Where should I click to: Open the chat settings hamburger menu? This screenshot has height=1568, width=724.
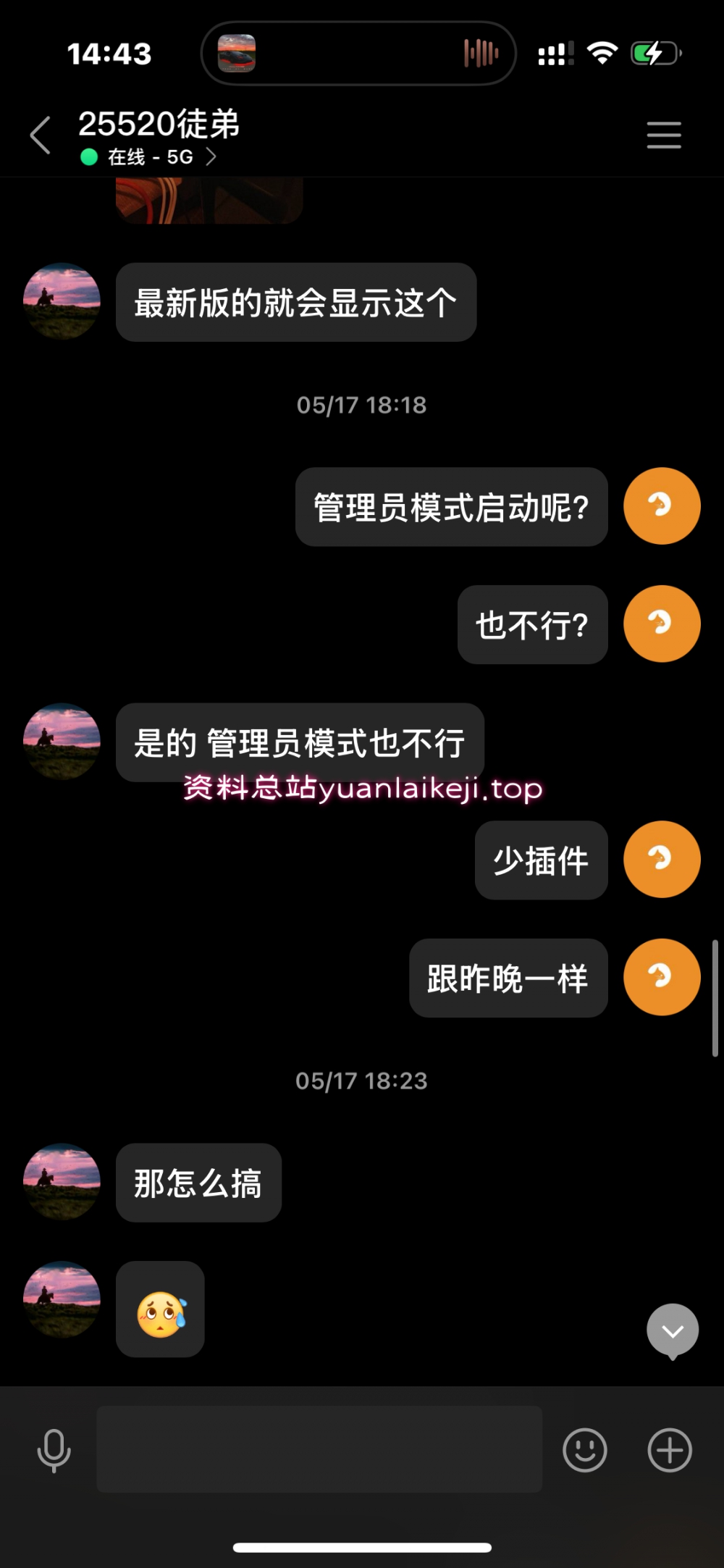point(663,135)
